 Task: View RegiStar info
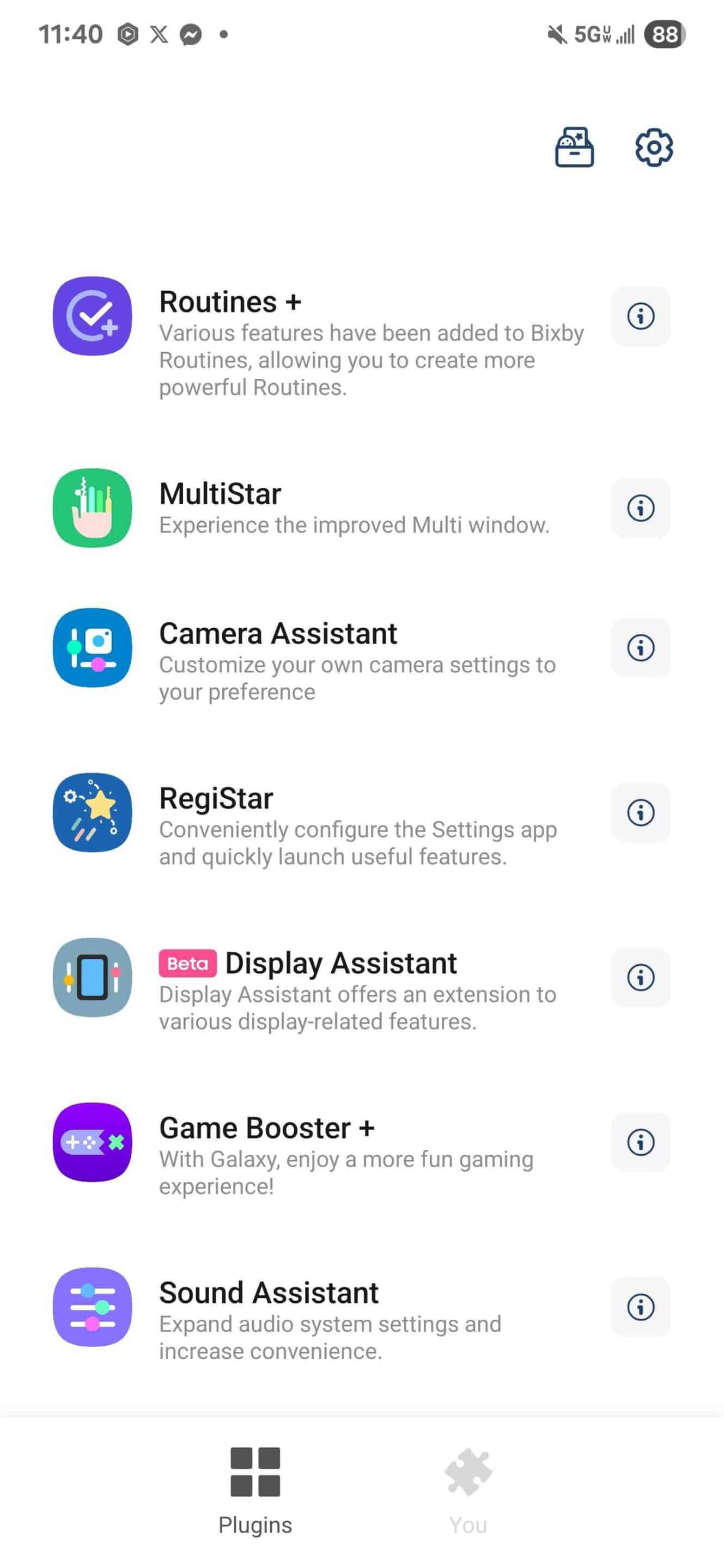pyautogui.click(x=641, y=813)
